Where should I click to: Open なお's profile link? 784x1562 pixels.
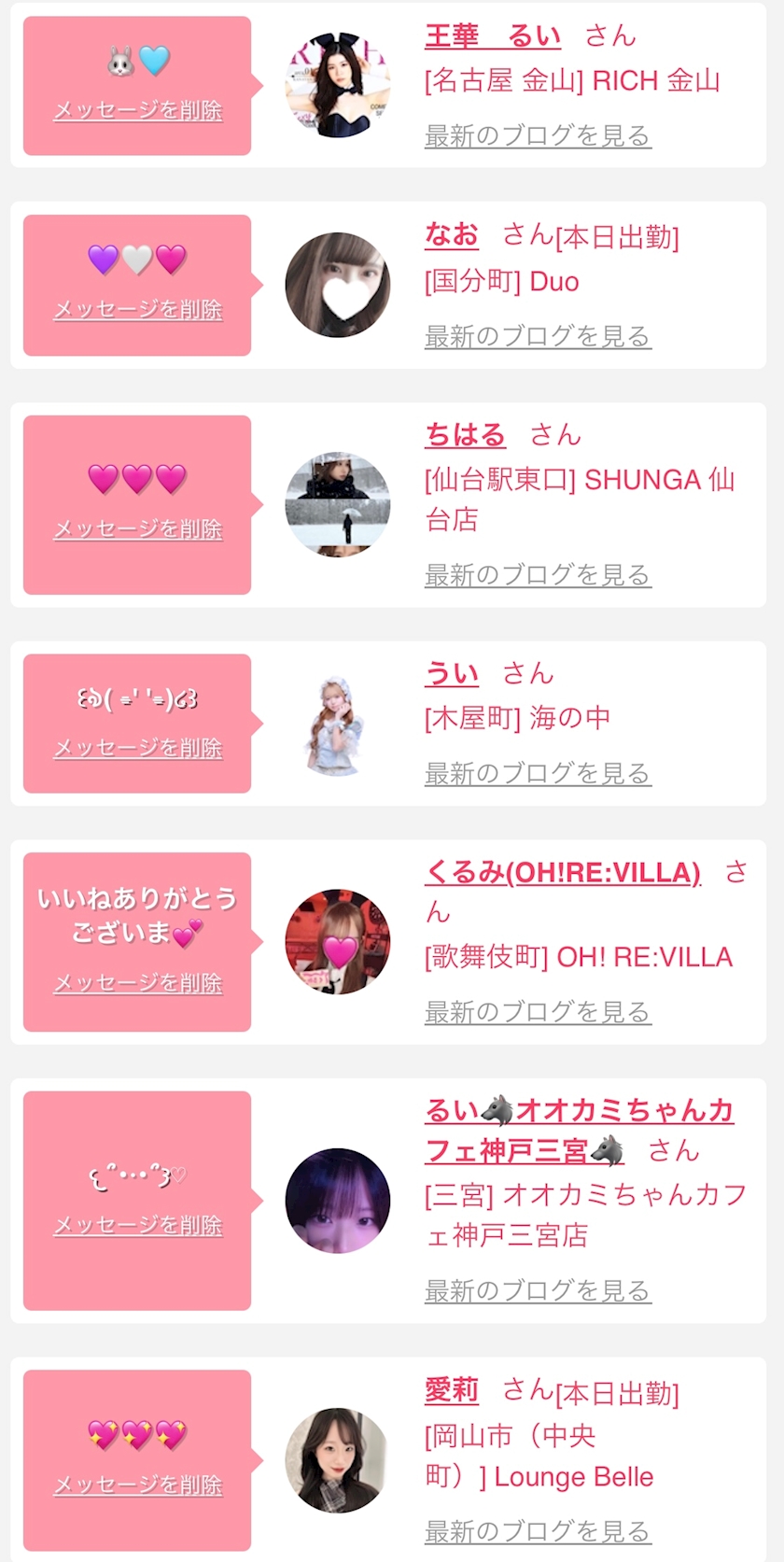452,234
